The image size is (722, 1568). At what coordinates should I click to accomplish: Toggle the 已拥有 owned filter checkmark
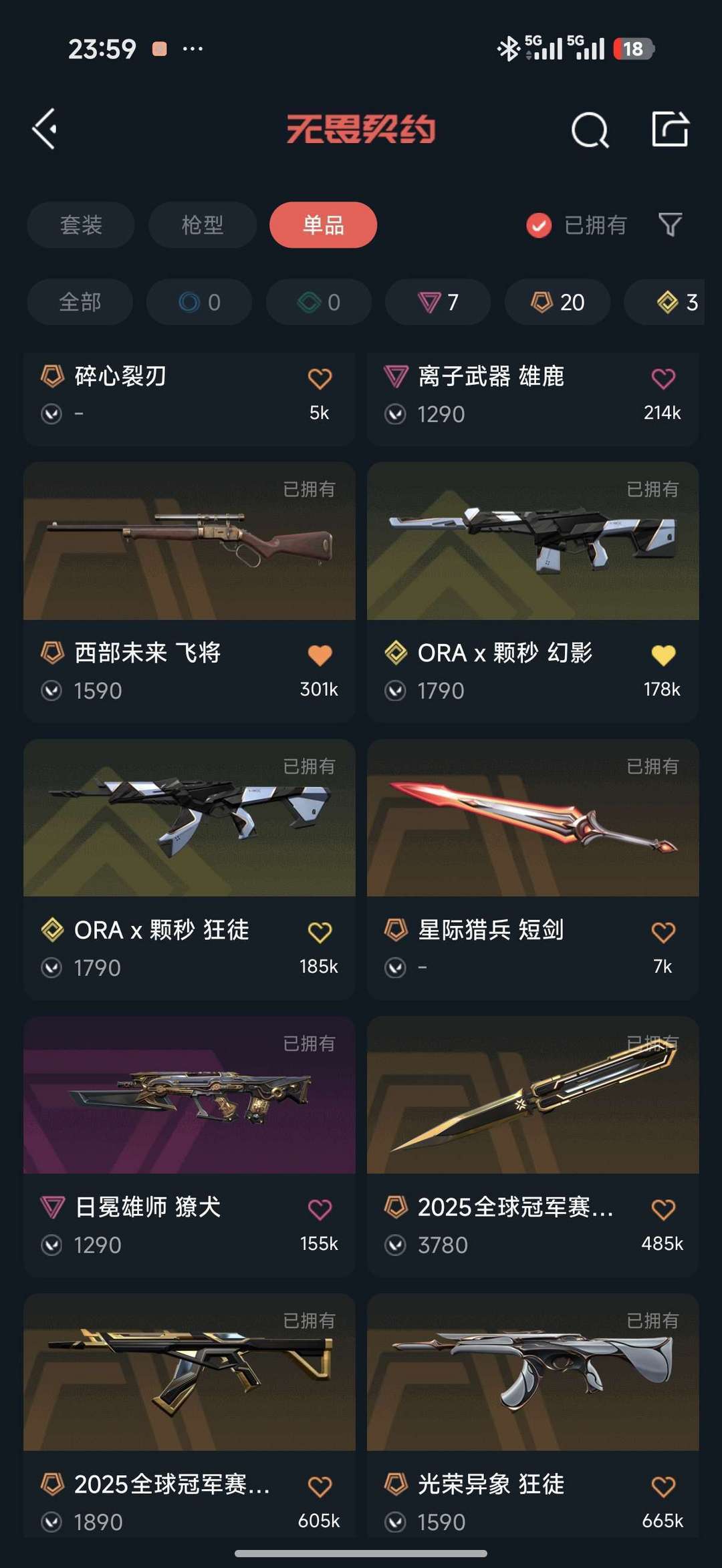pyautogui.click(x=539, y=225)
